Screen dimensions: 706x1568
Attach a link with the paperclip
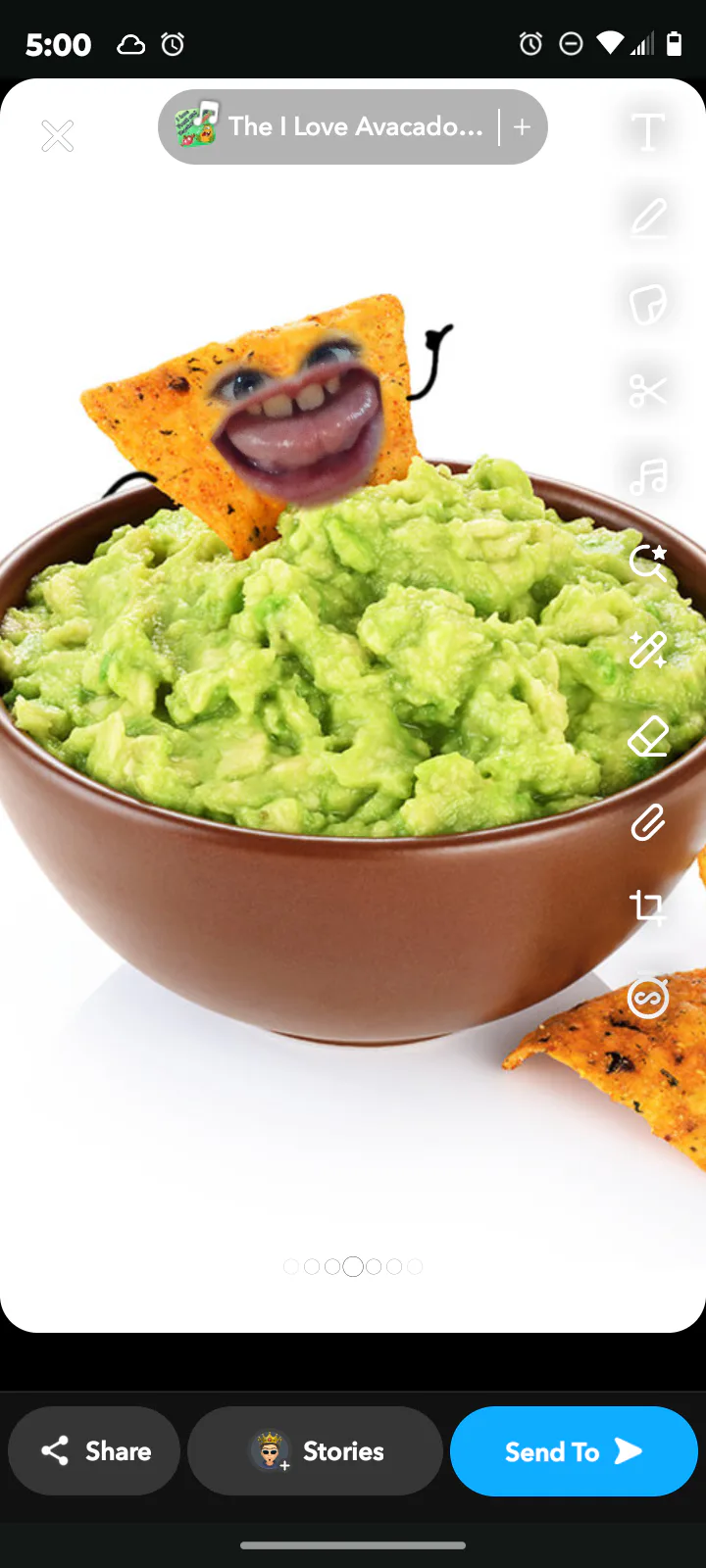coord(648,822)
